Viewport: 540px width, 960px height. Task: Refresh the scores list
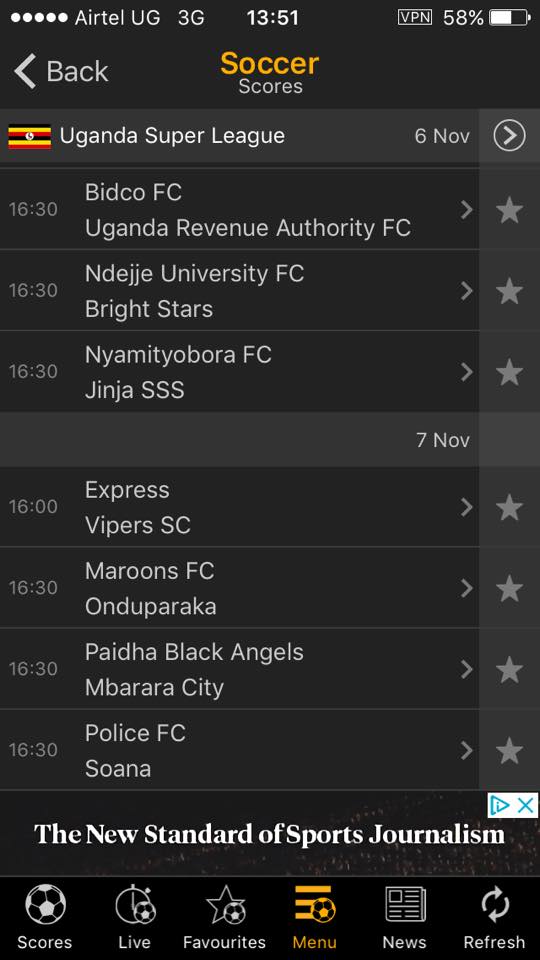click(494, 917)
